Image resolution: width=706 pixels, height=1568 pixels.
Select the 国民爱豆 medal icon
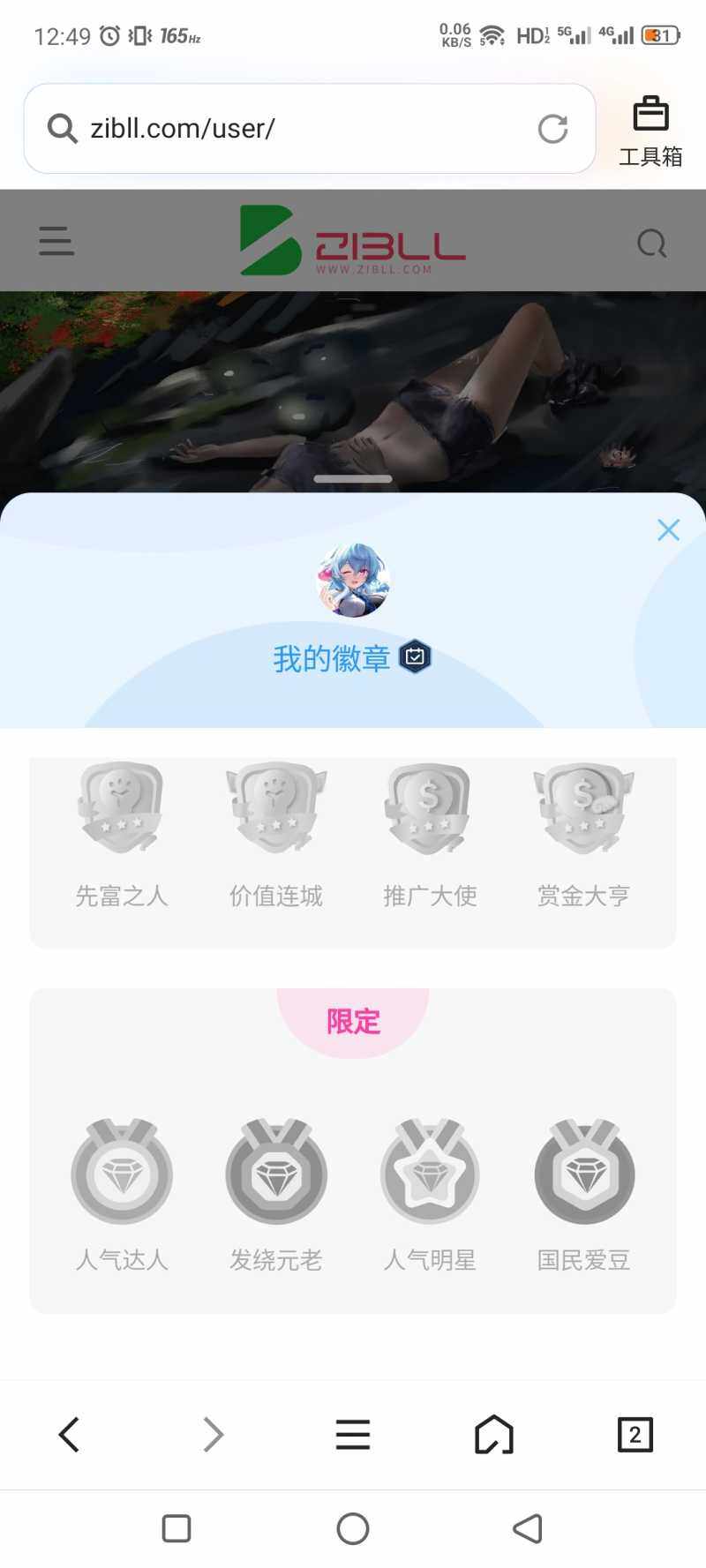[584, 1172]
